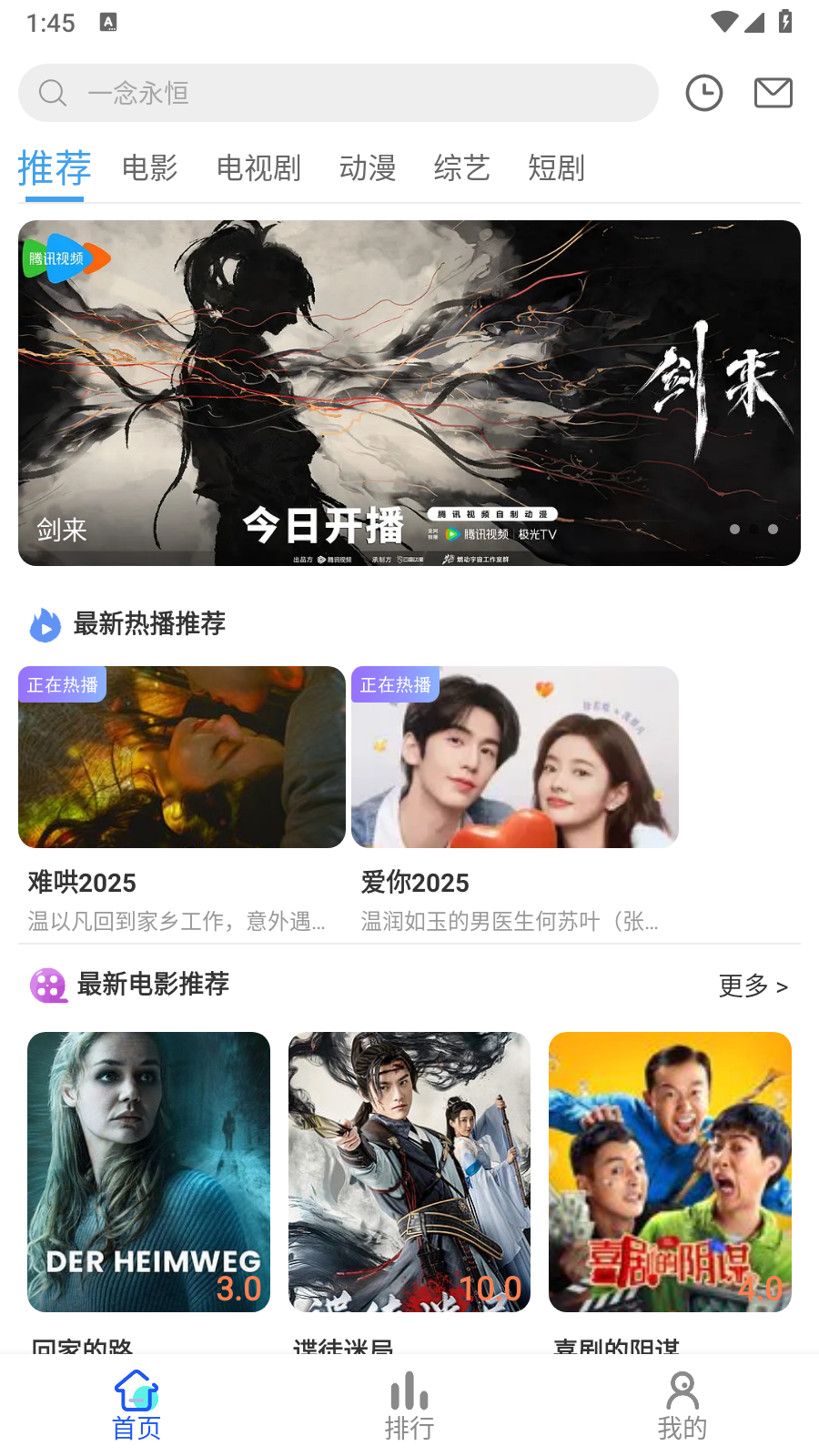Open the 短剧 tab
819x1456 pixels.
click(556, 168)
